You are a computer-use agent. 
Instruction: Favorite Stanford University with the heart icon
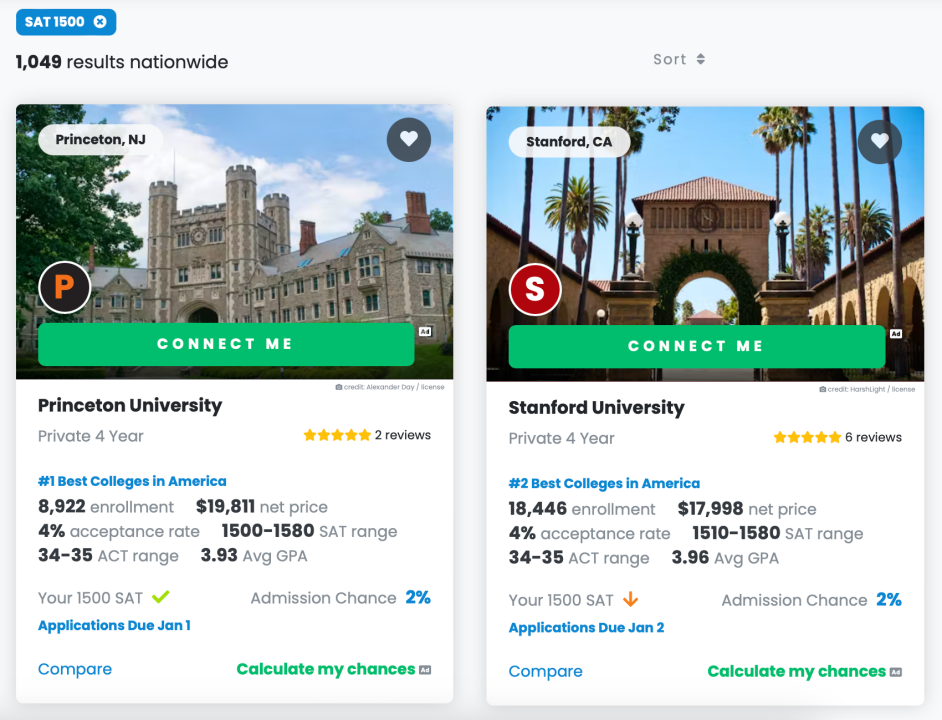pos(879,142)
